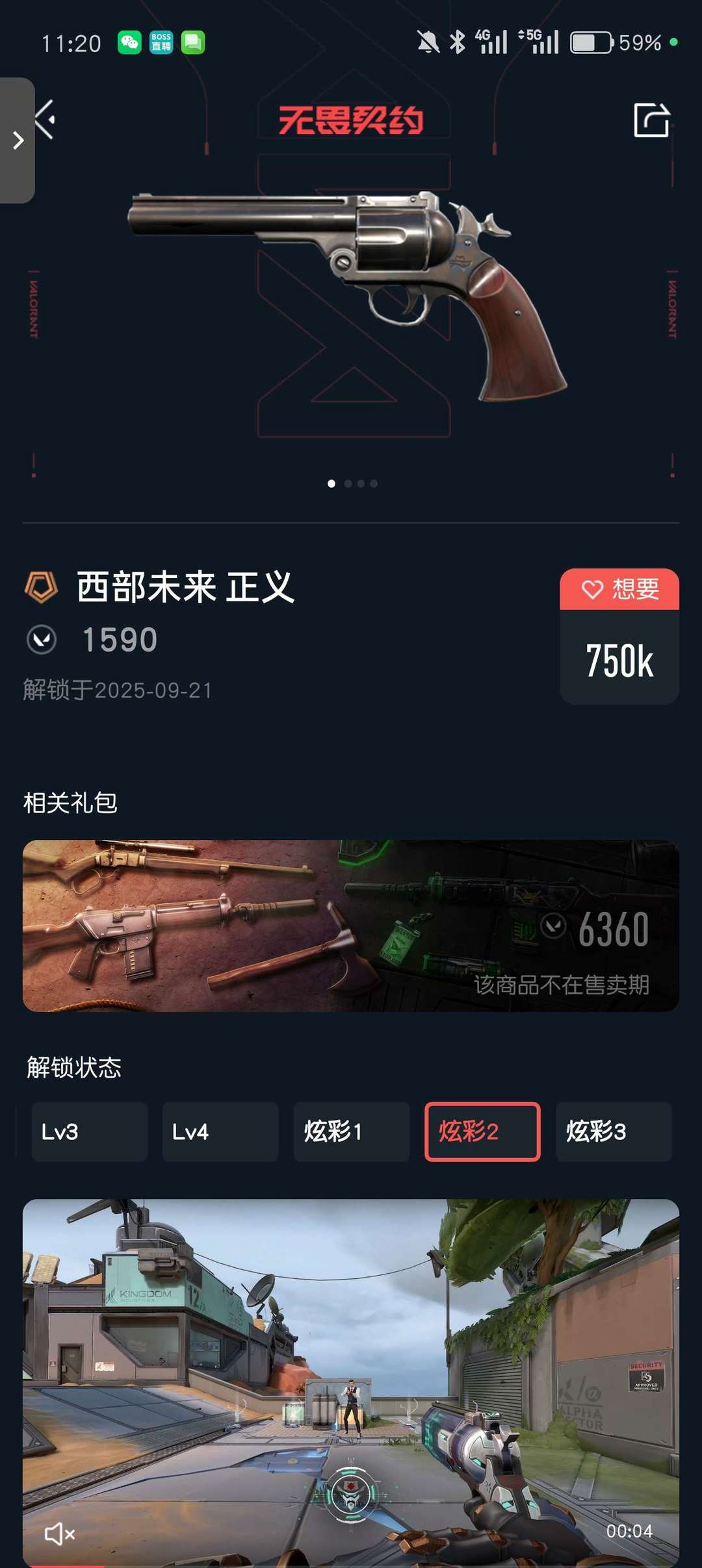Open the related bundle card priced 6360
The image size is (702, 1568).
coord(351,926)
